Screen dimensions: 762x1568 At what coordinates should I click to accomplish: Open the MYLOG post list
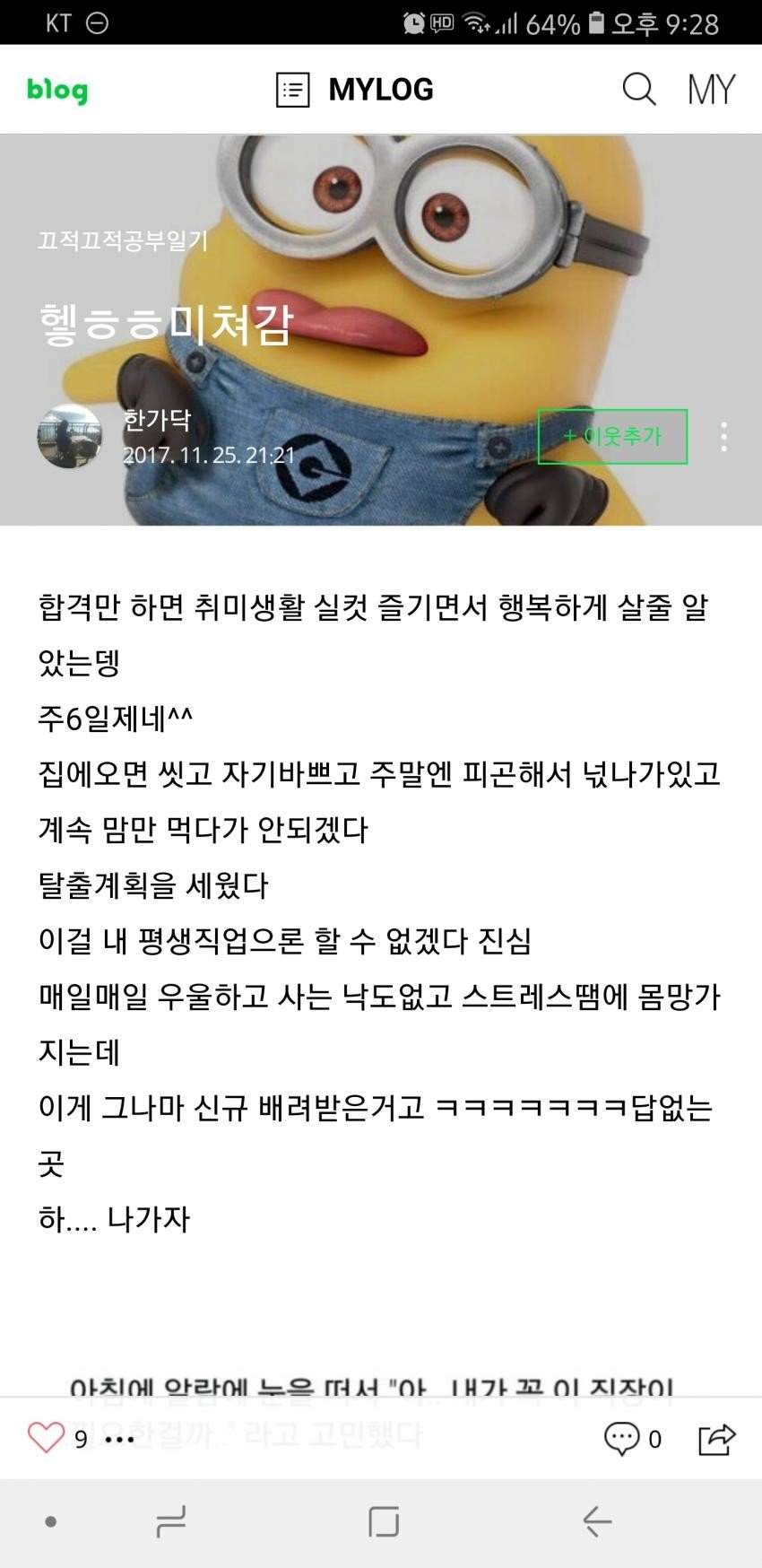pyautogui.click(x=355, y=90)
